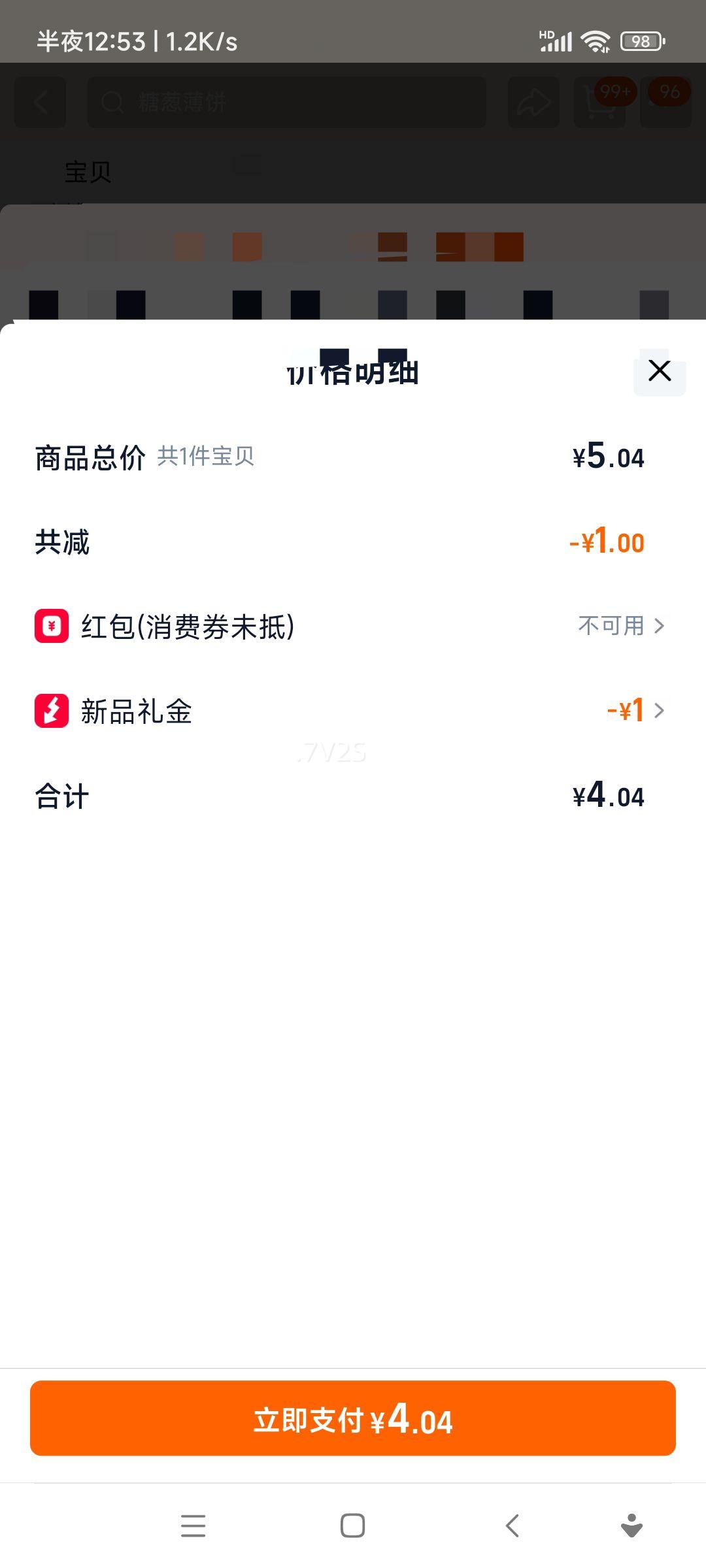Close the price details sheet
This screenshot has height=1568, width=706.
659,371
